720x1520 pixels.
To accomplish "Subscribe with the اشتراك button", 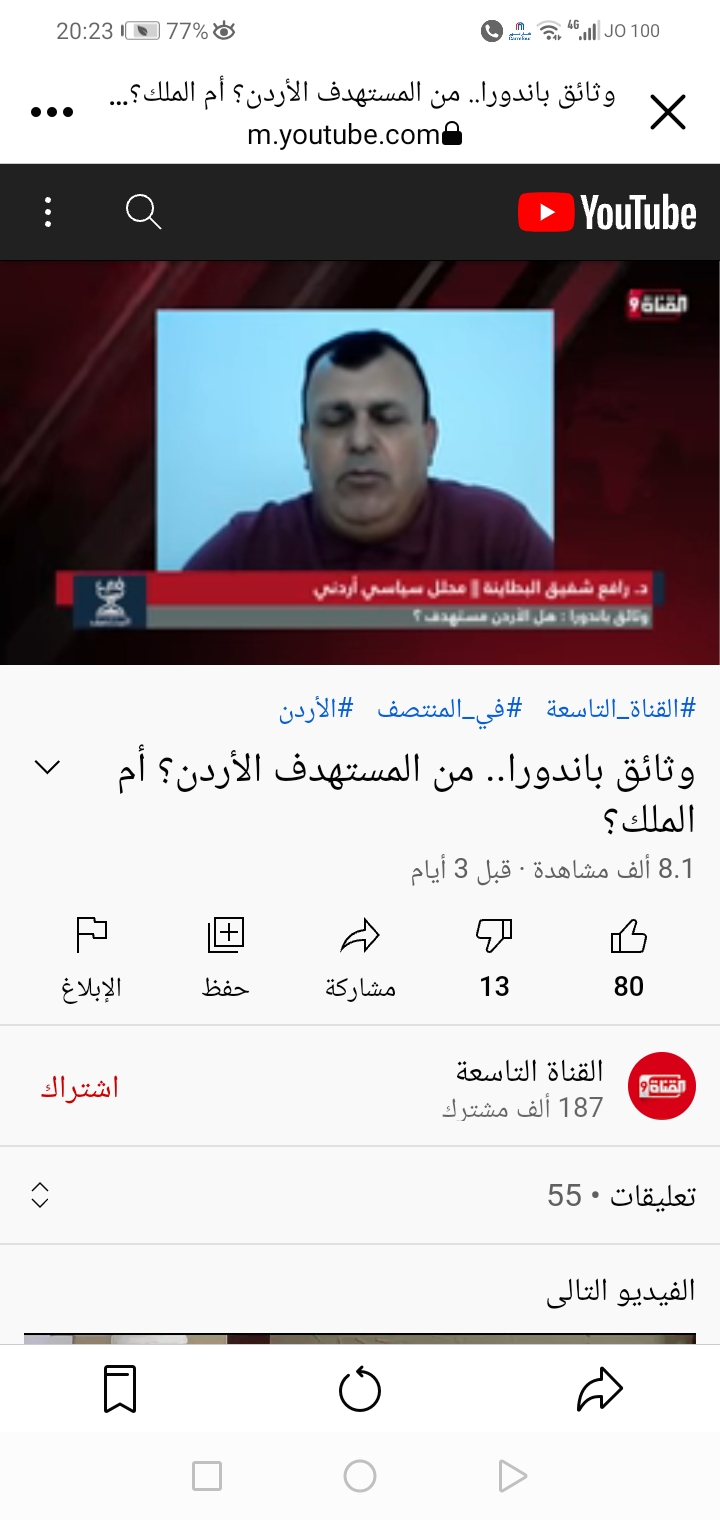I will click(x=80, y=1088).
